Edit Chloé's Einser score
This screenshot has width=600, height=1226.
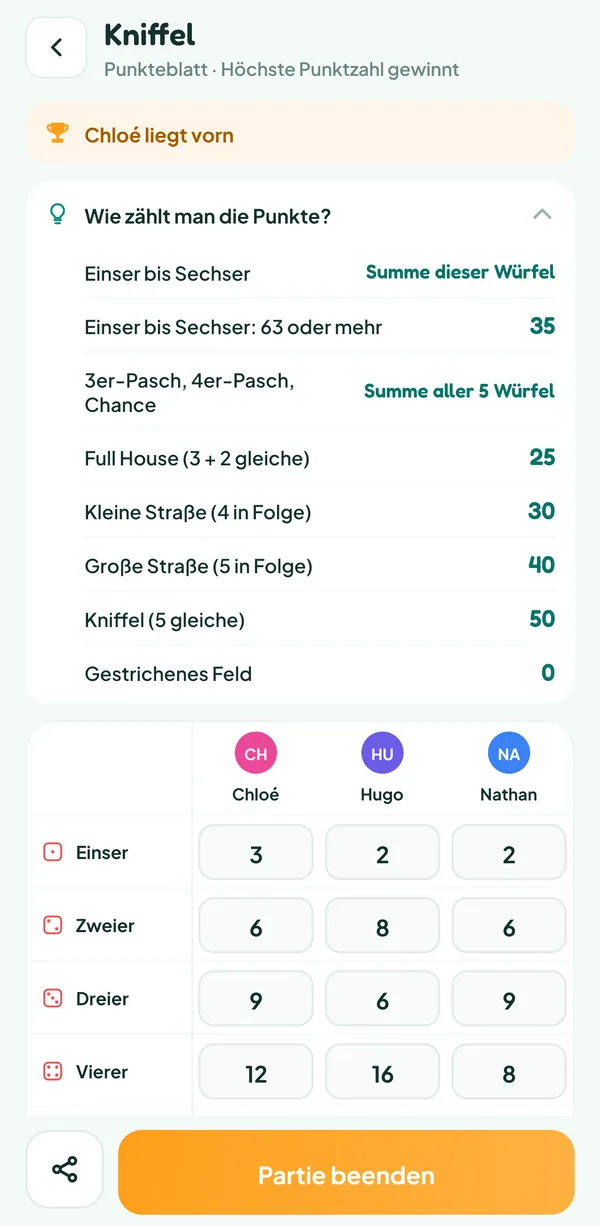(x=256, y=852)
